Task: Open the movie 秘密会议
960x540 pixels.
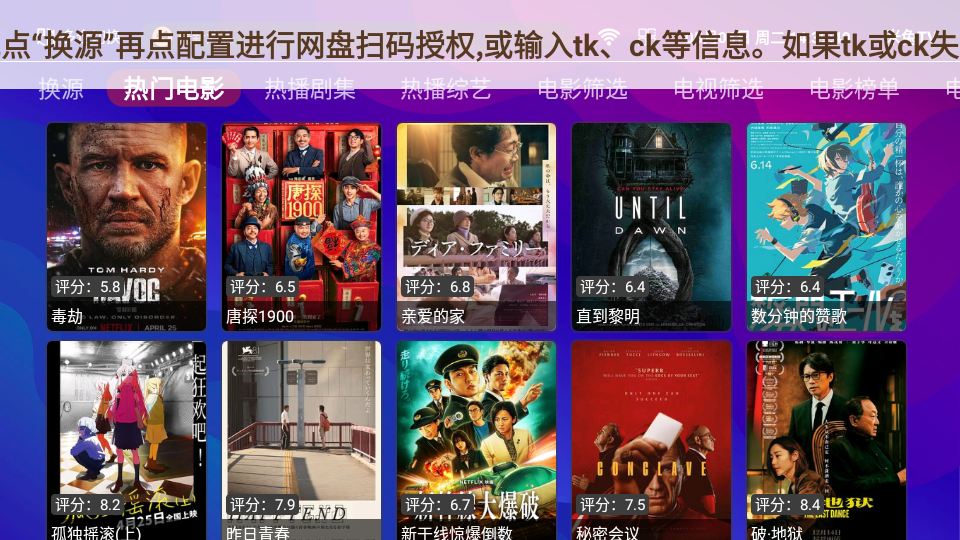Action: point(651,440)
